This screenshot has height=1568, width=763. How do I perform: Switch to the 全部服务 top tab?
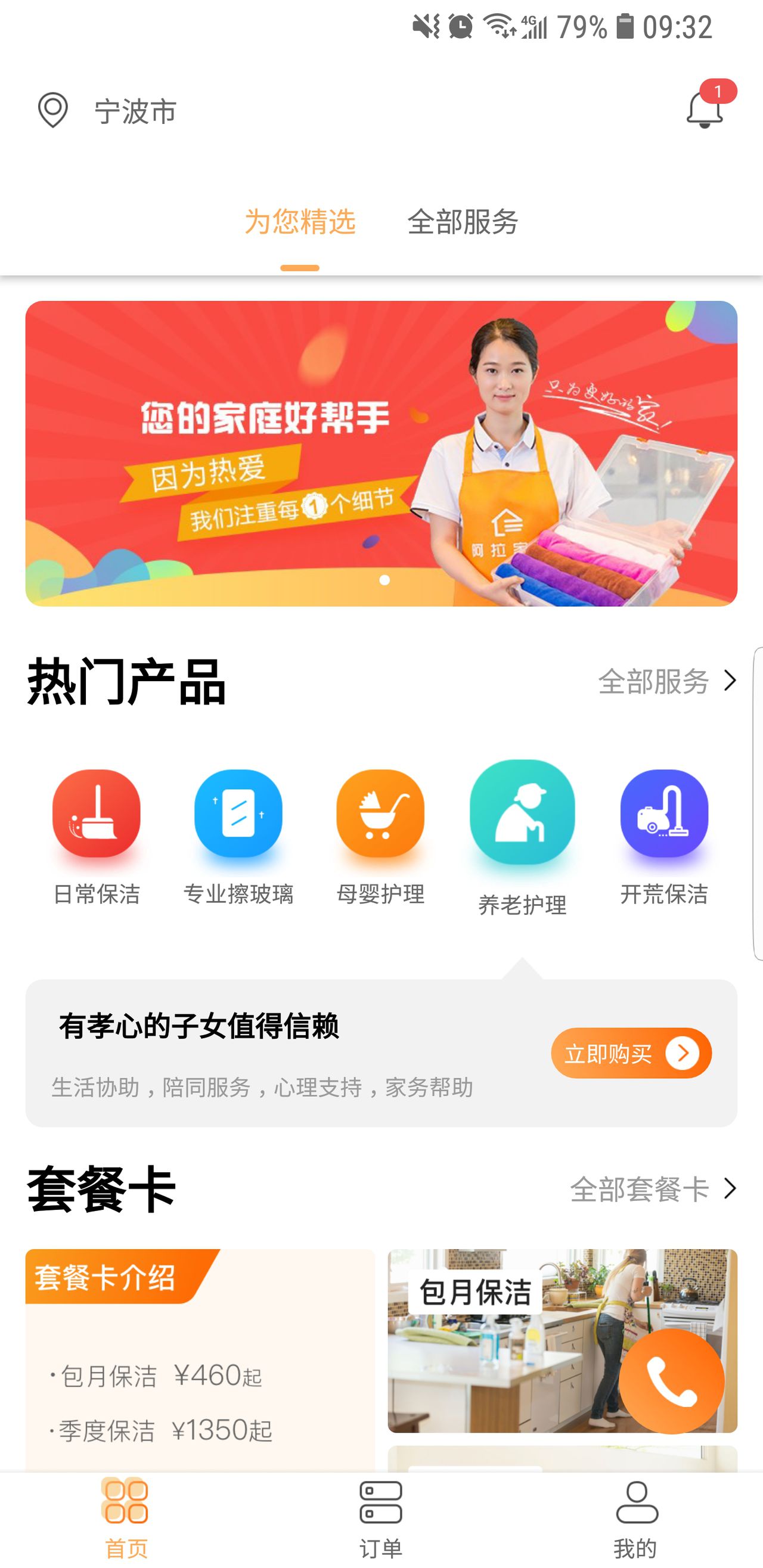click(463, 222)
